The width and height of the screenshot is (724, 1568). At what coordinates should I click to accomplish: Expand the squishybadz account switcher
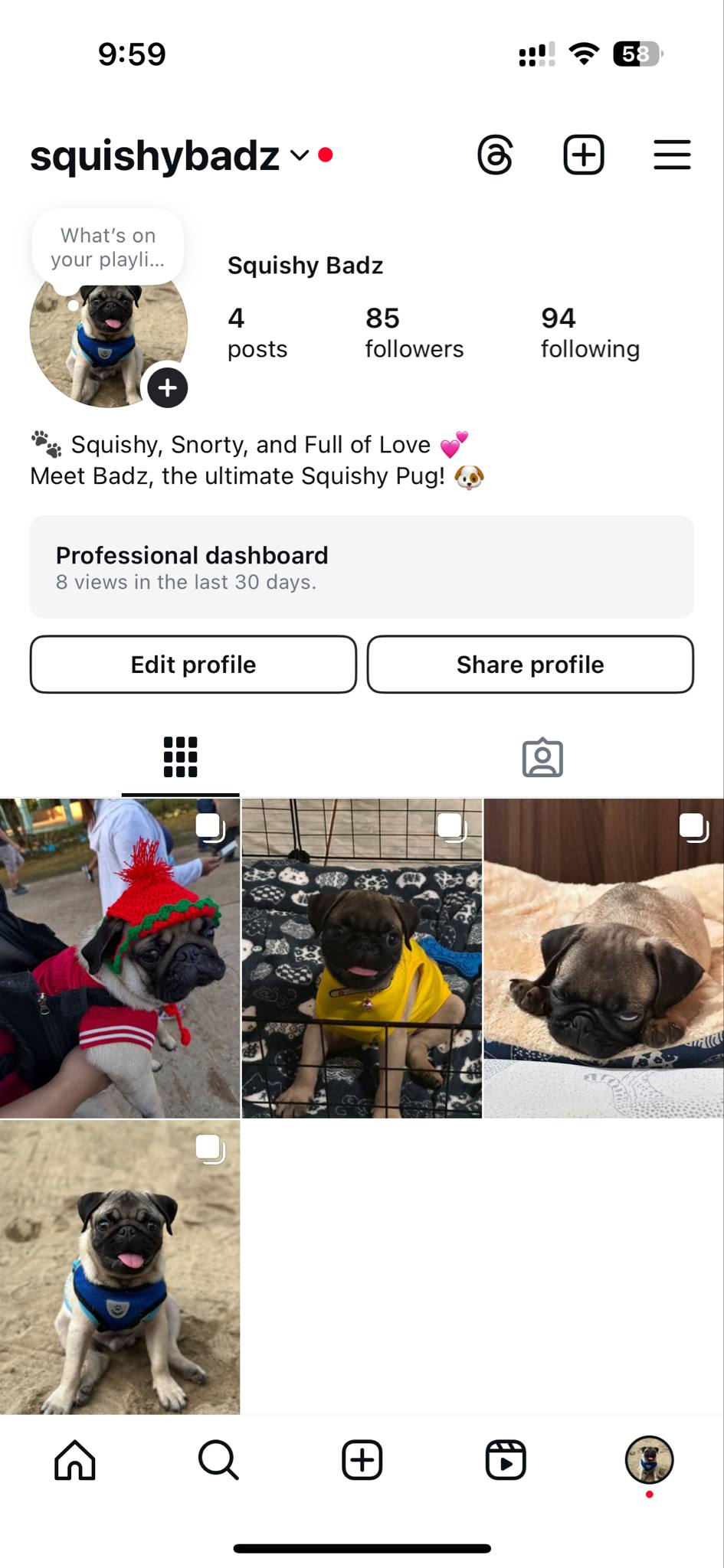[x=300, y=155]
